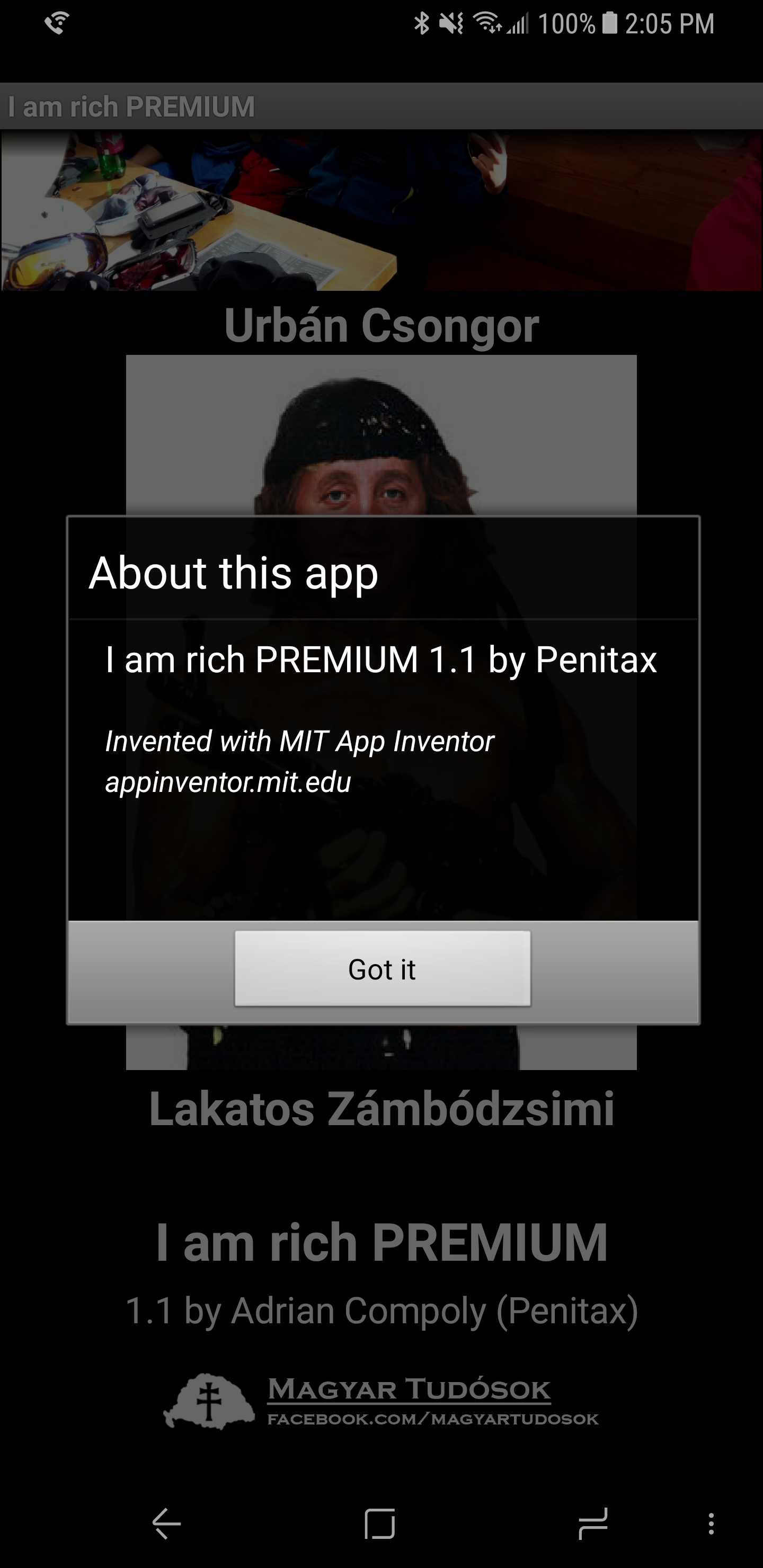Open the three-dot menu in navigation bar

(711, 1524)
